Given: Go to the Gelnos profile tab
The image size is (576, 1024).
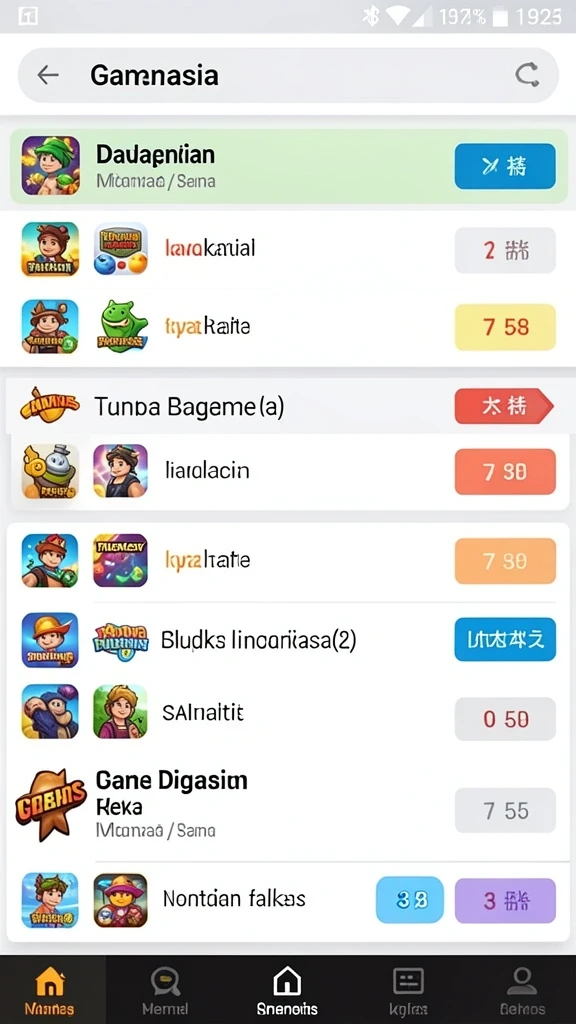Looking at the screenshot, I should (x=522, y=991).
